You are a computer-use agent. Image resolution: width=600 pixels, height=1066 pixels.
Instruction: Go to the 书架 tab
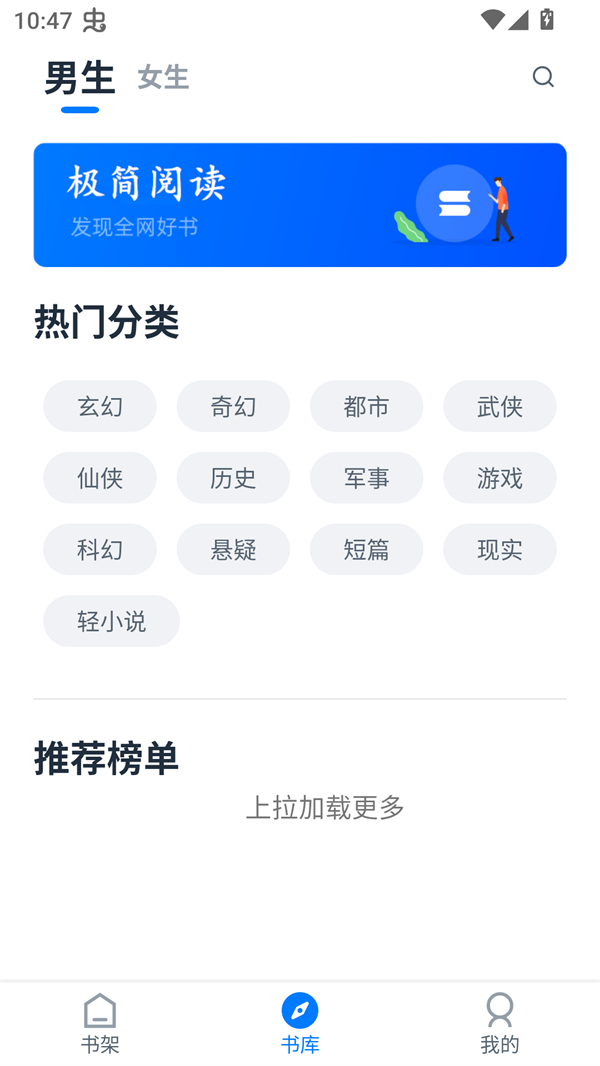pyautogui.click(x=100, y=1023)
